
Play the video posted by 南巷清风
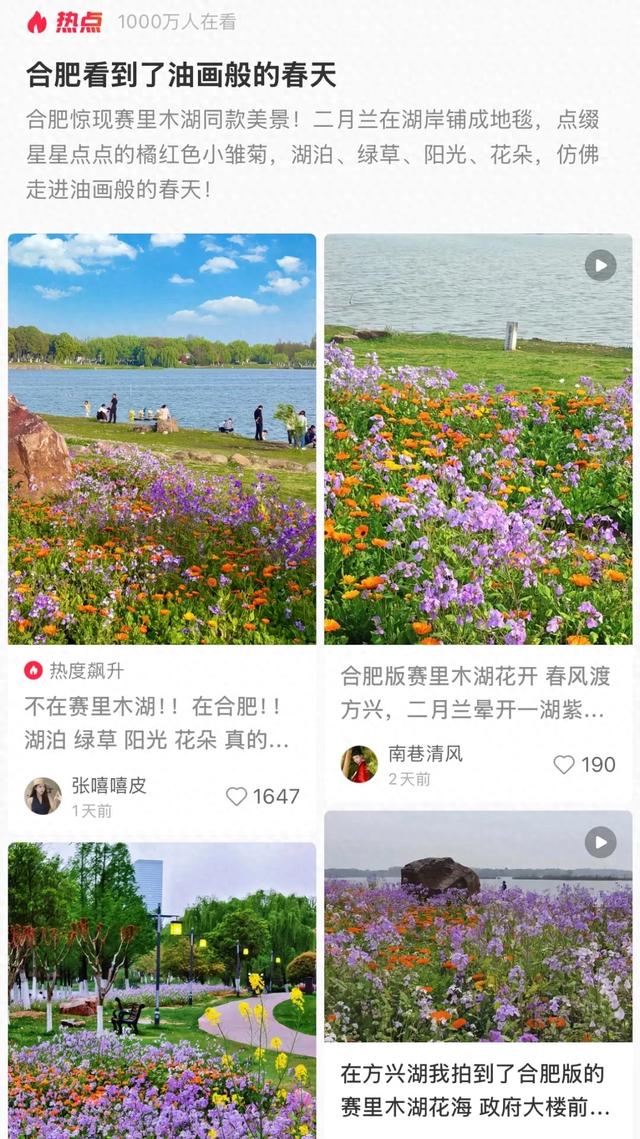[600, 265]
